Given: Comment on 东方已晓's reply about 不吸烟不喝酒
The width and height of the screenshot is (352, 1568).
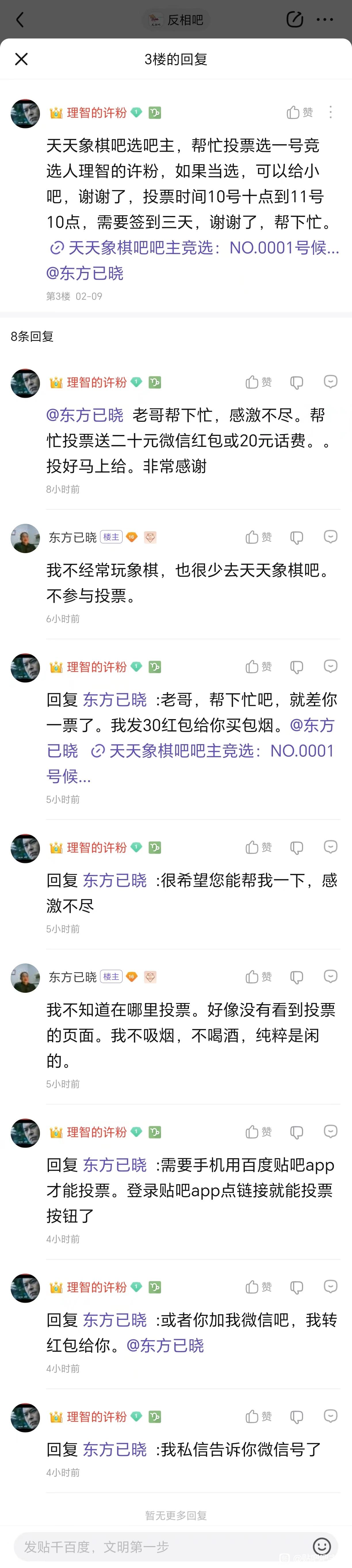Looking at the screenshot, I should click(x=331, y=976).
